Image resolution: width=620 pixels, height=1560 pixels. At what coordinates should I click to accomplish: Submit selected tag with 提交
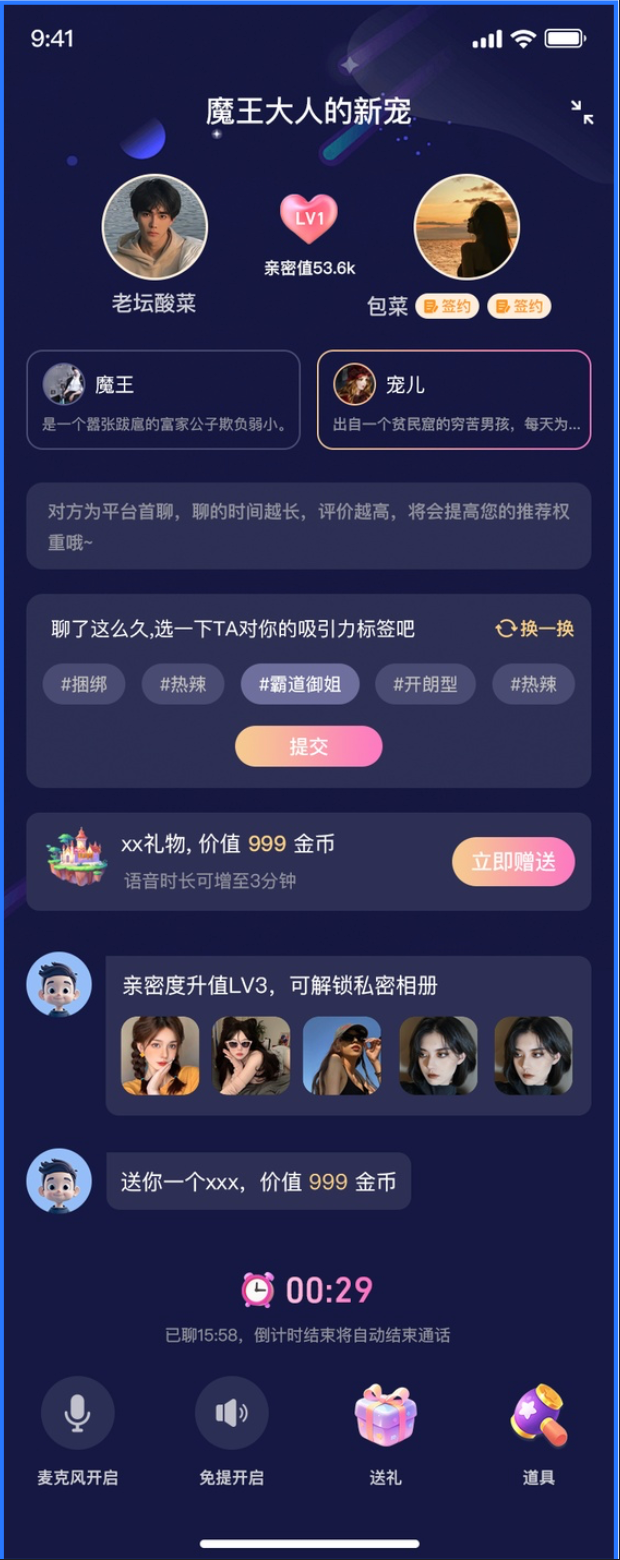coord(308,746)
